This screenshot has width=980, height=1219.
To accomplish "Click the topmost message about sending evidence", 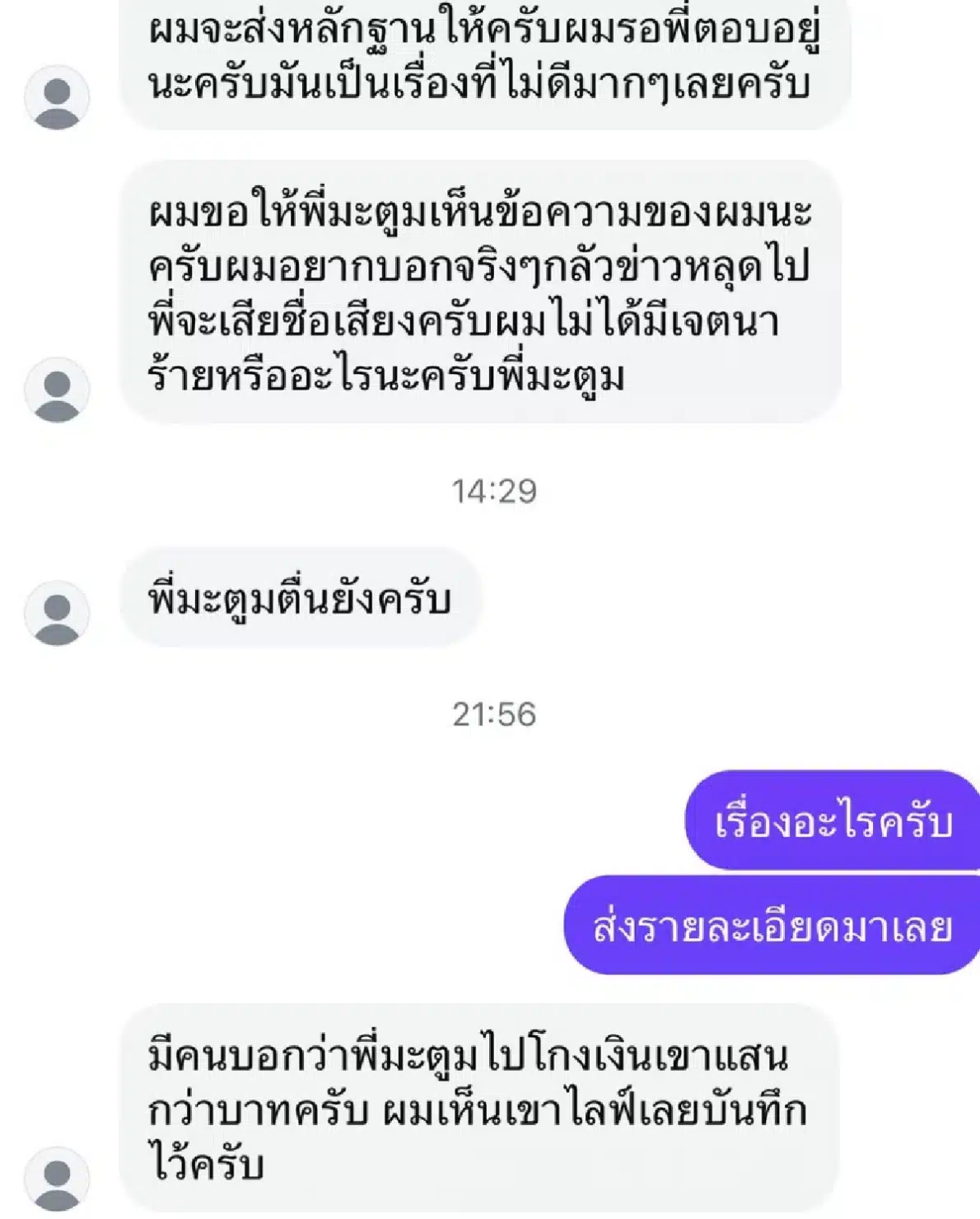I will [x=486, y=58].
